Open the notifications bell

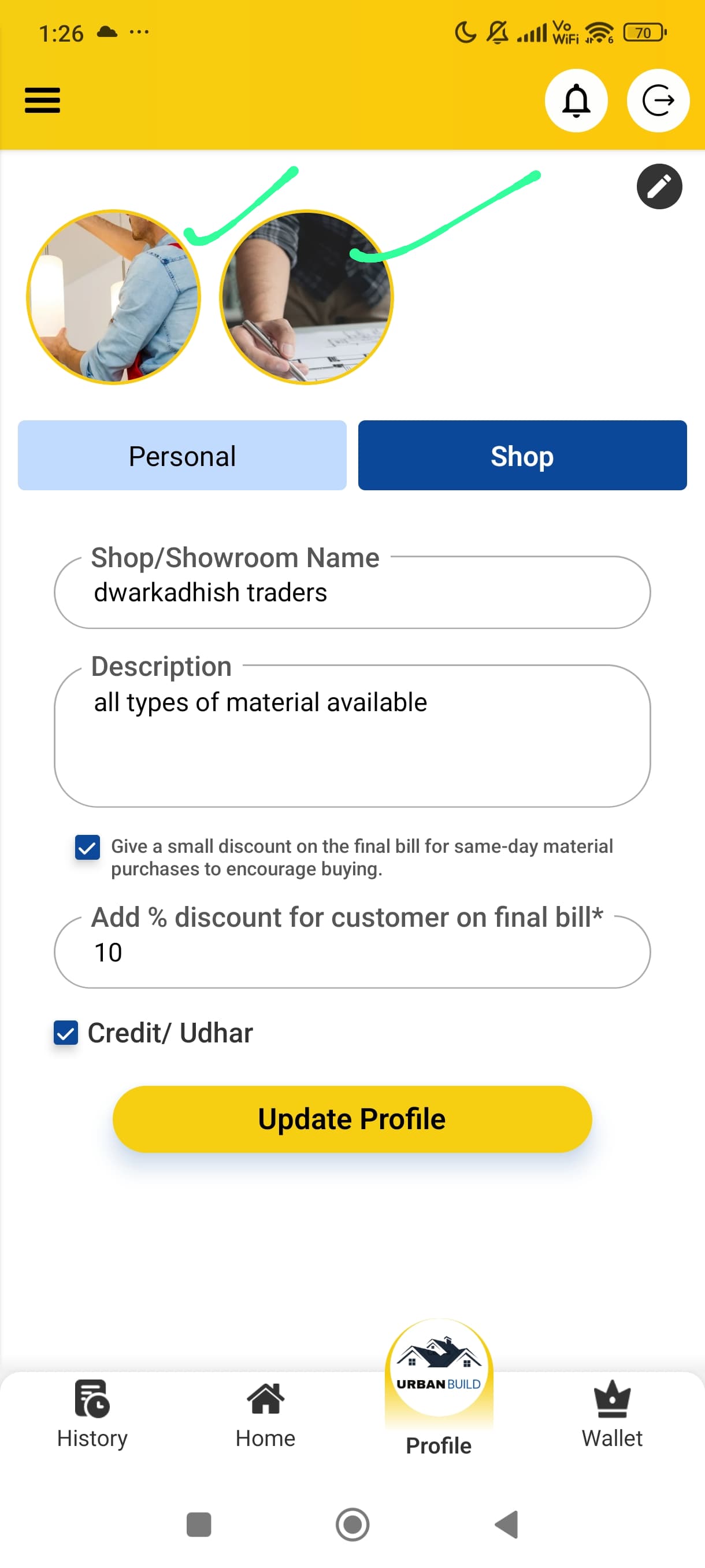coord(576,101)
